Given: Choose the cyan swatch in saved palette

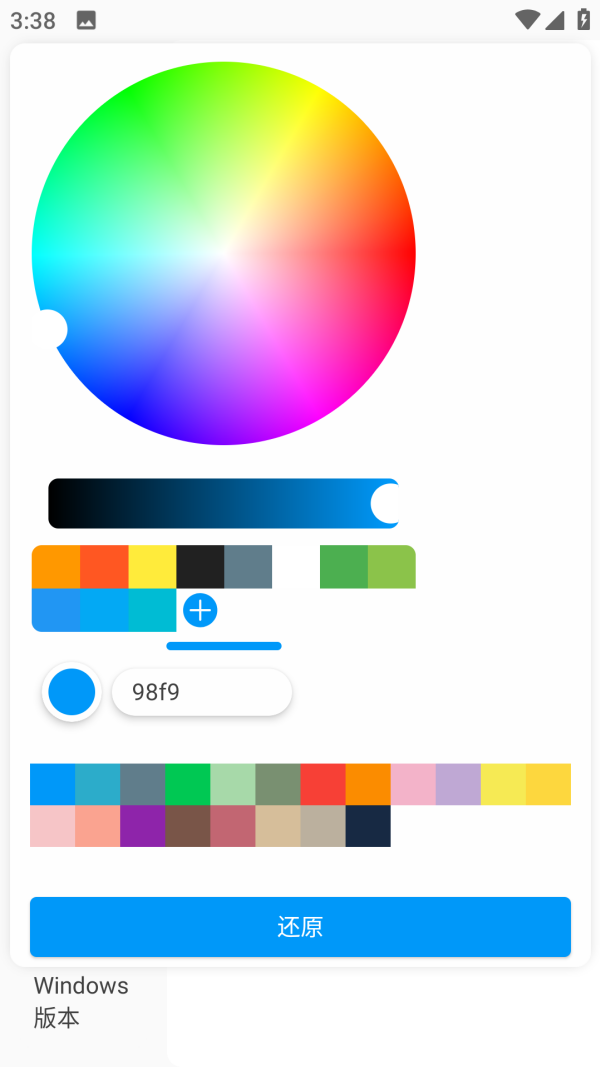Looking at the screenshot, I should (152, 610).
